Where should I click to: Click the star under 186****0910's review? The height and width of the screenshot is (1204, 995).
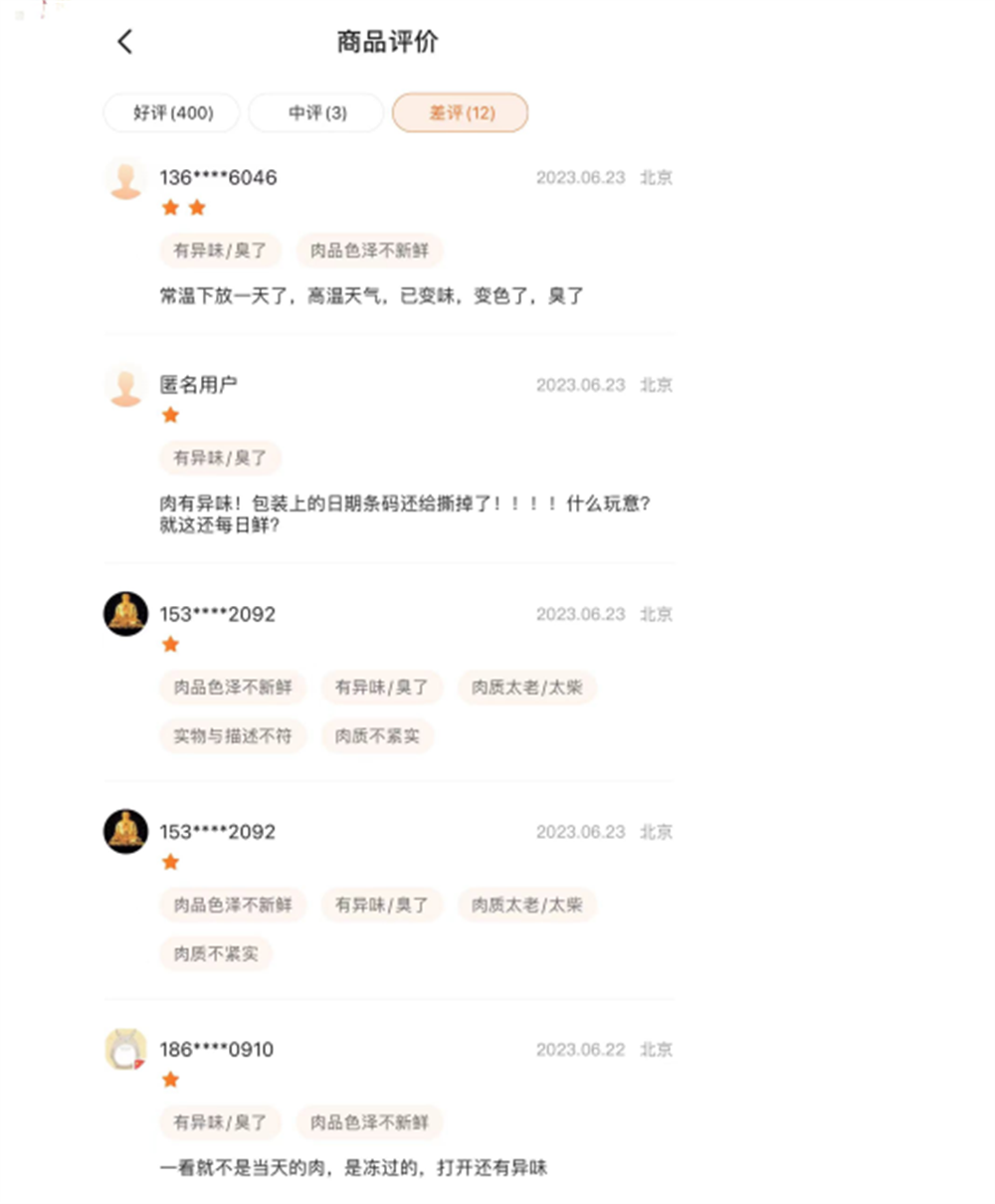(x=170, y=1080)
